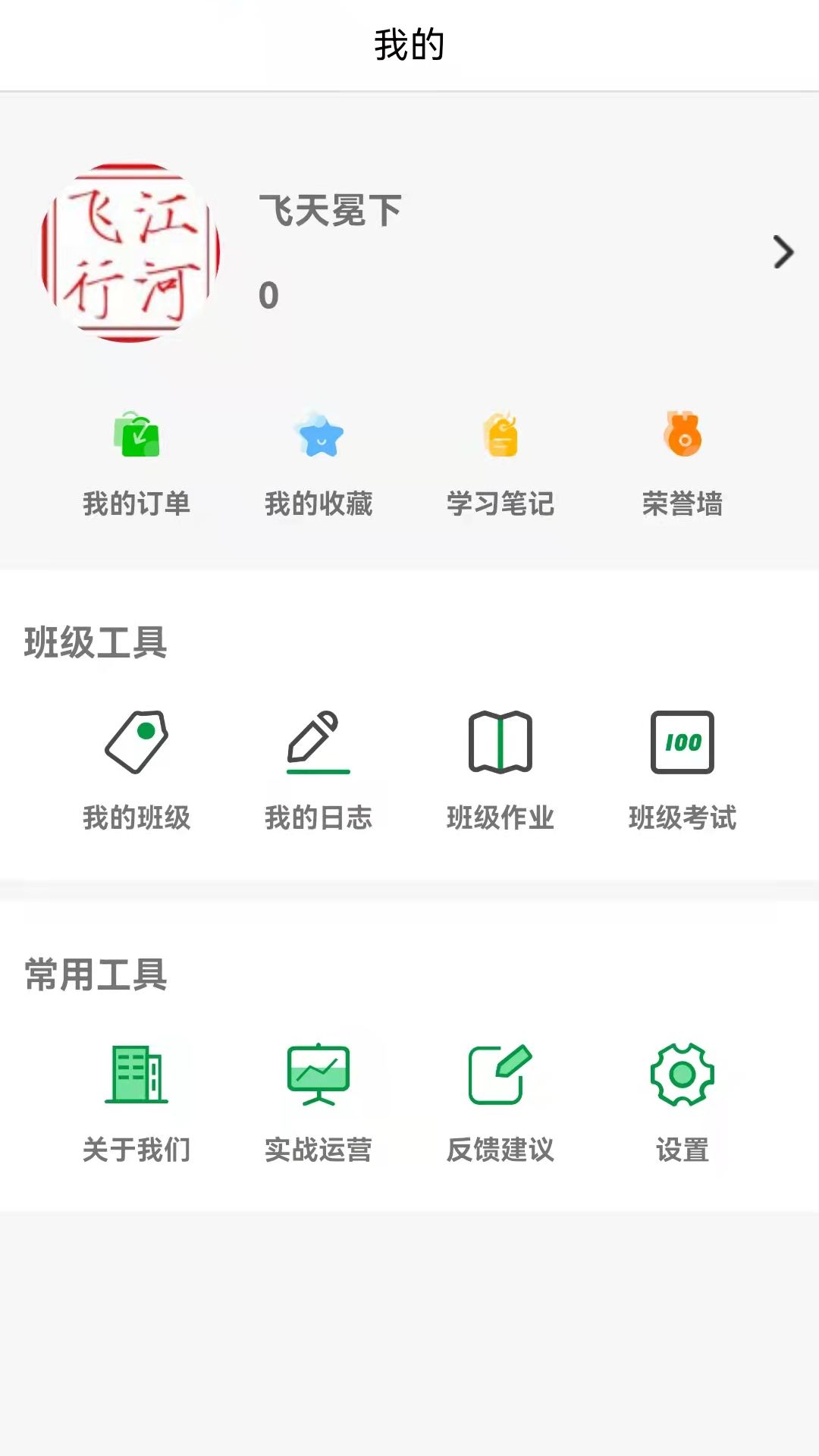Open 荣誉墙 (Honor Wall)

(x=683, y=463)
